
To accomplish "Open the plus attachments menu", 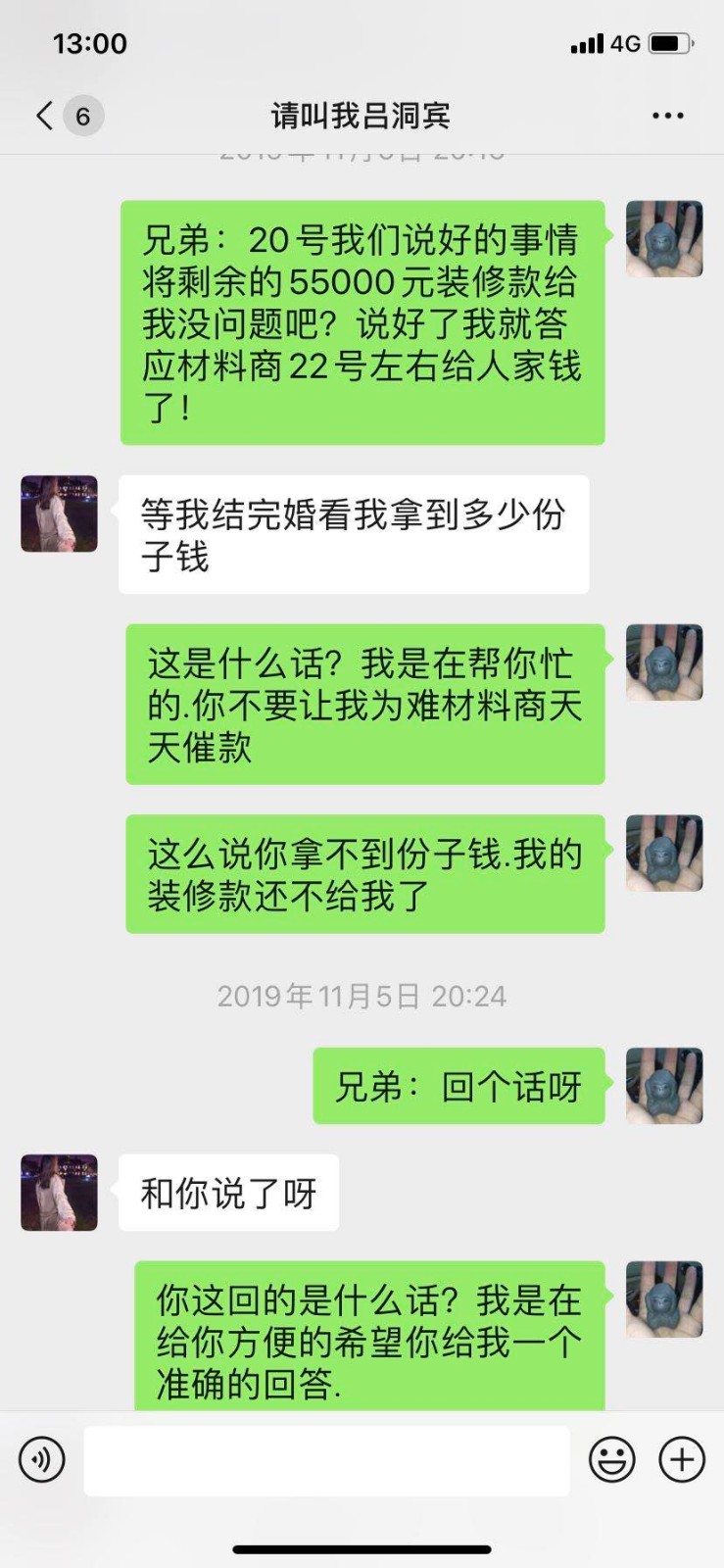I will [682, 1460].
